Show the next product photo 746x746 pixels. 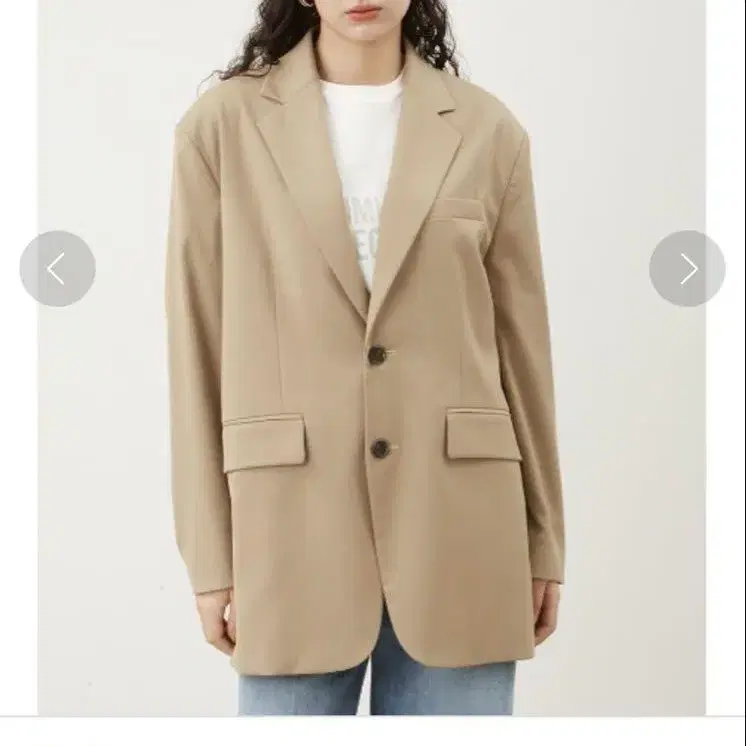click(687, 268)
